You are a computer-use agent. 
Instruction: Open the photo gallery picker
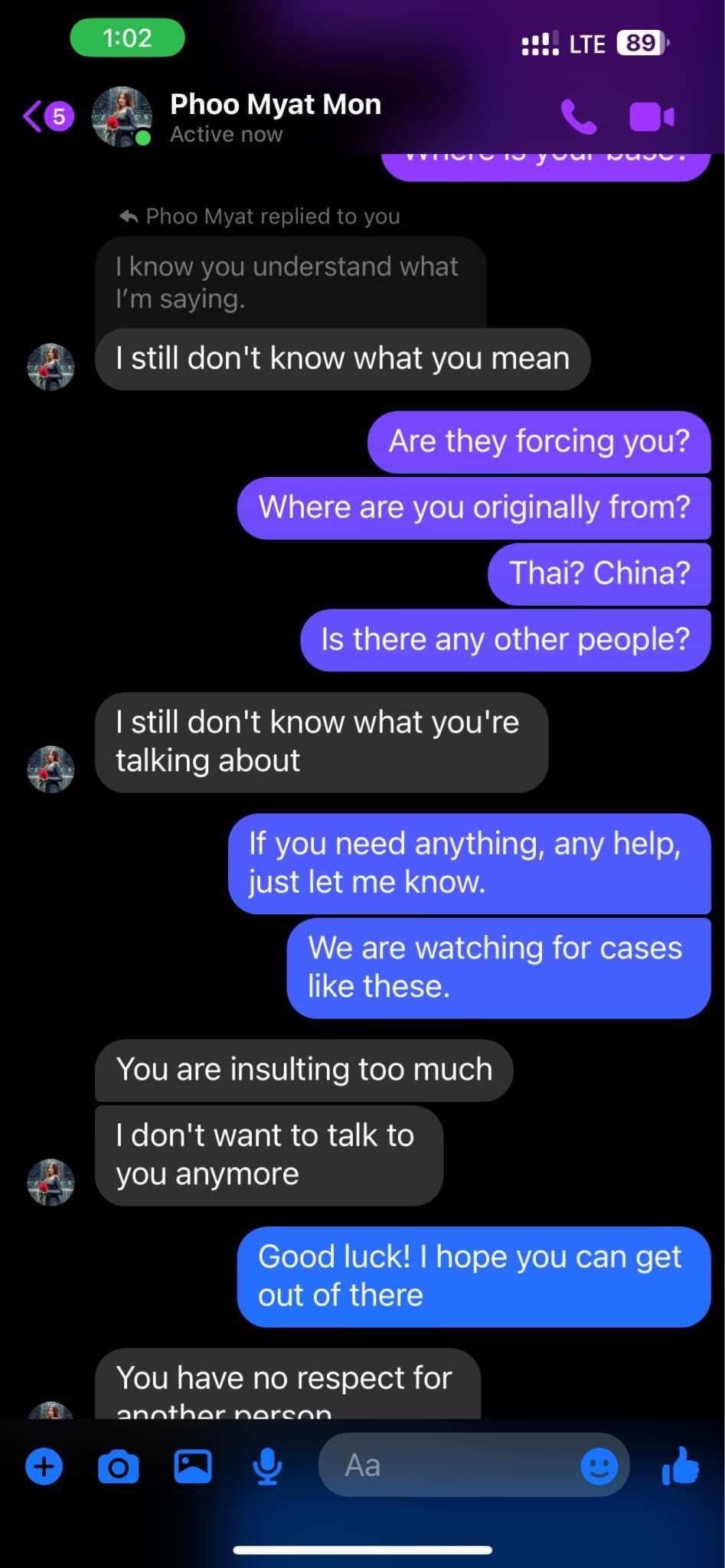point(193,1467)
